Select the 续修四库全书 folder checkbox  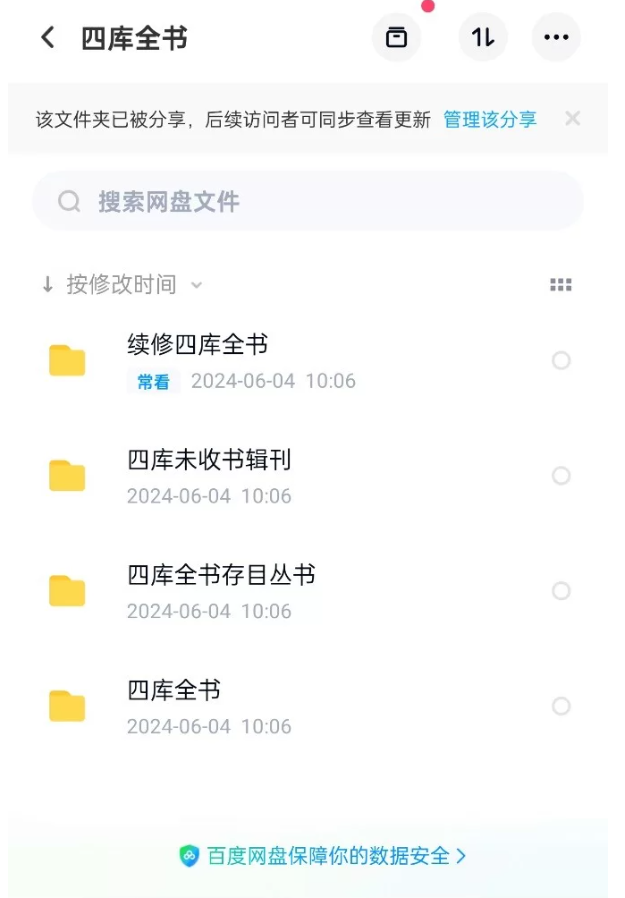coord(561,360)
